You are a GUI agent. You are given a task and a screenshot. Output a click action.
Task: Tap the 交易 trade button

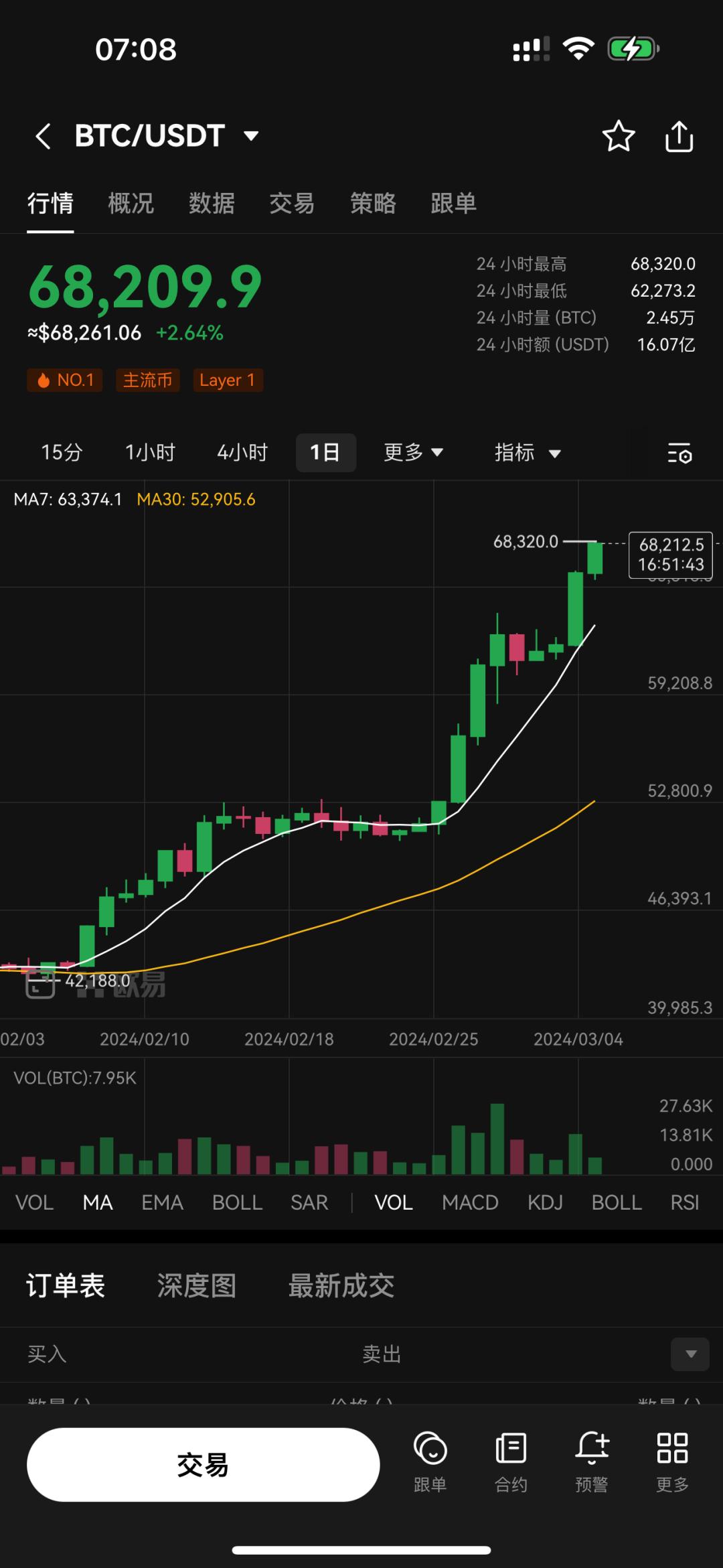coord(204,1465)
